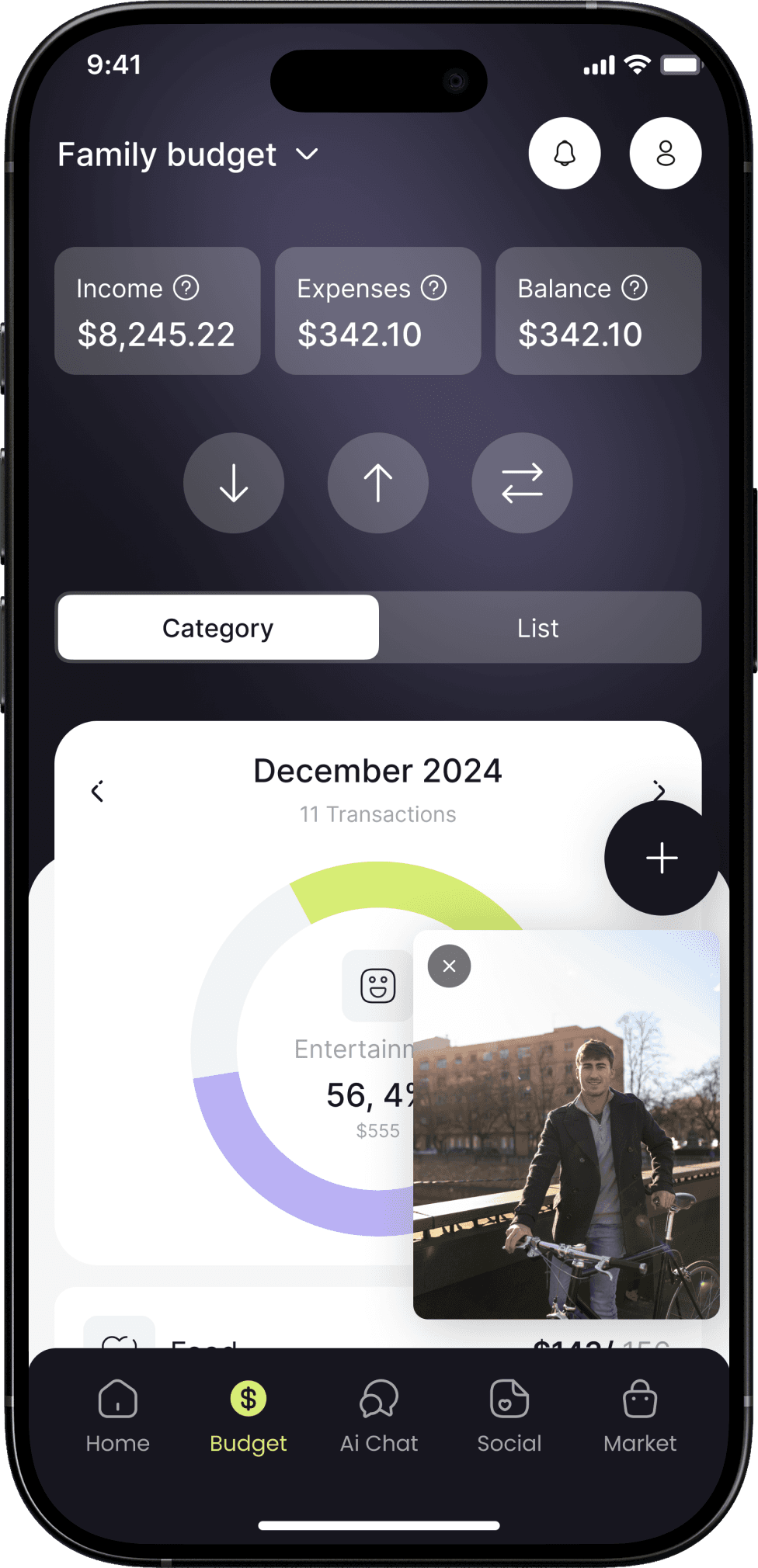
Task: Open the Market tab
Action: [640, 1416]
